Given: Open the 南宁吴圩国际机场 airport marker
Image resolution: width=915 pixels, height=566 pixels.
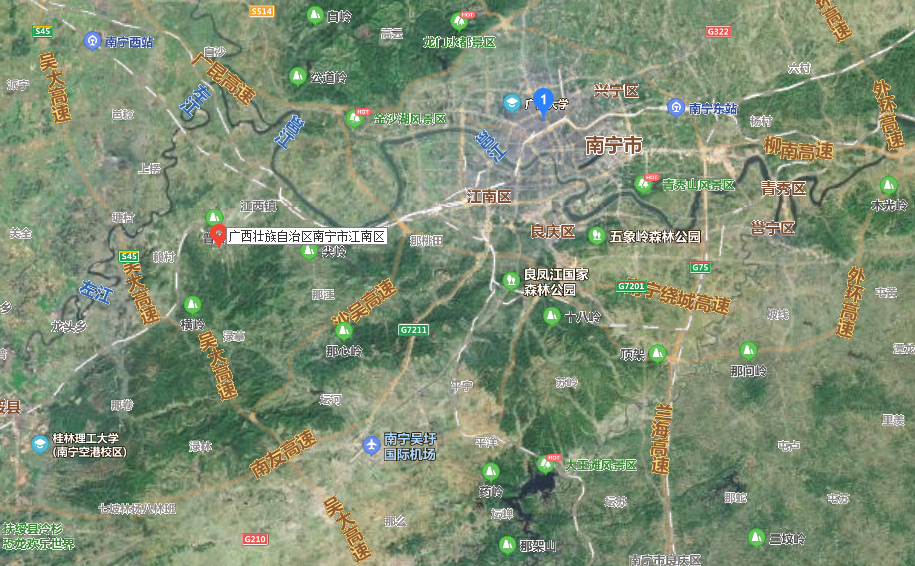Looking at the screenshot, I should pos(371,442).
